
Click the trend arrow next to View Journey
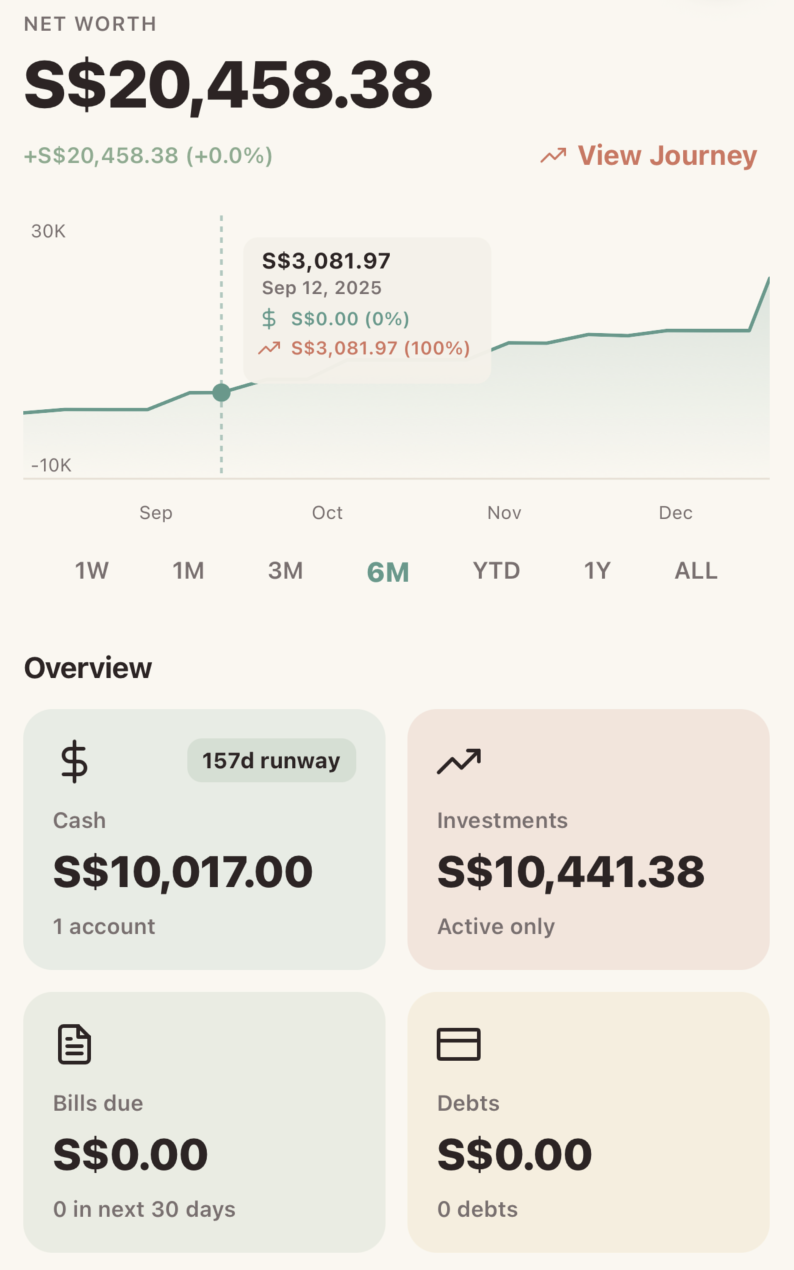[x=552, y=155]
